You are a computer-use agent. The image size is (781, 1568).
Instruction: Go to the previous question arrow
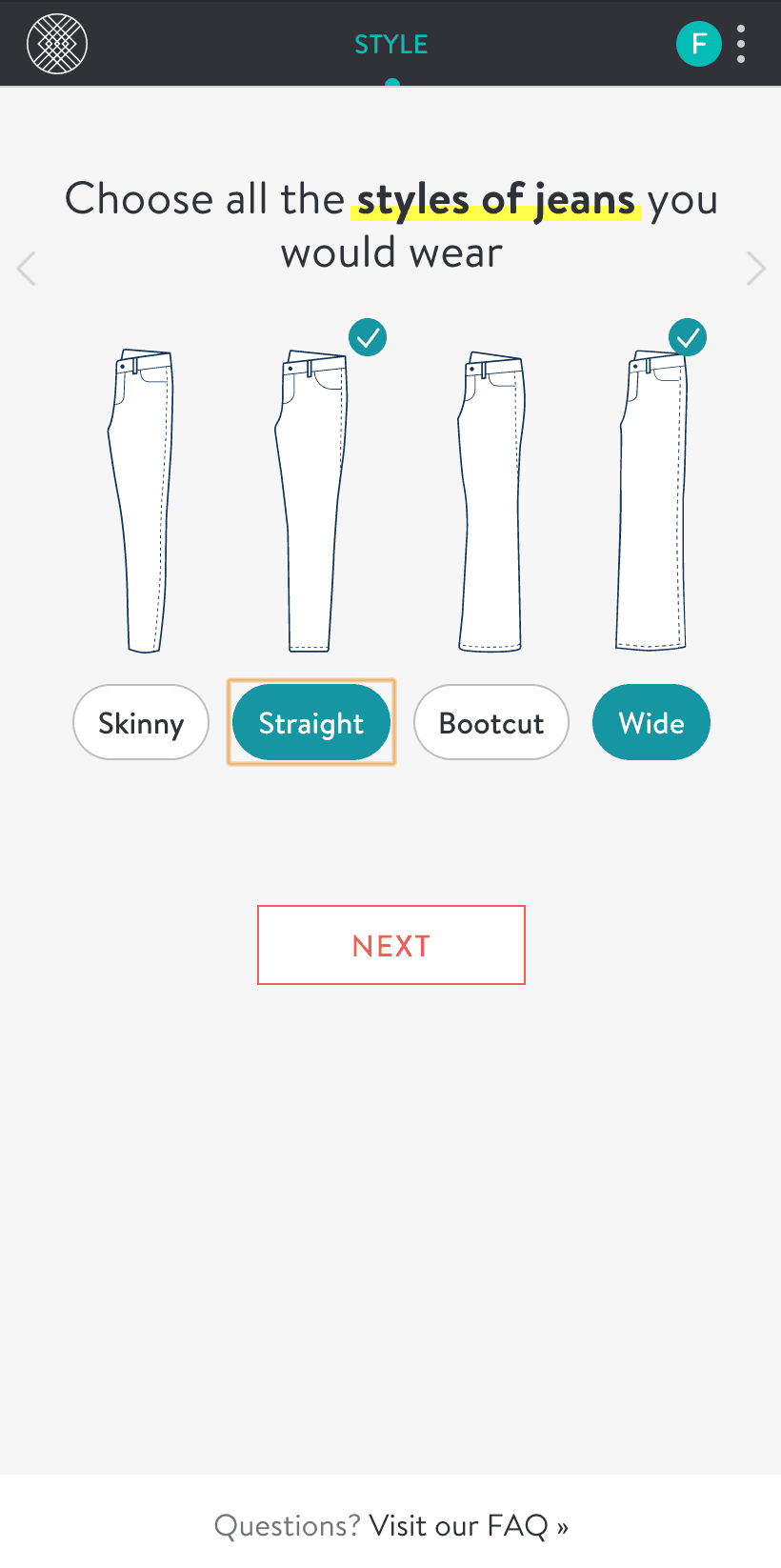click(27, 269)
